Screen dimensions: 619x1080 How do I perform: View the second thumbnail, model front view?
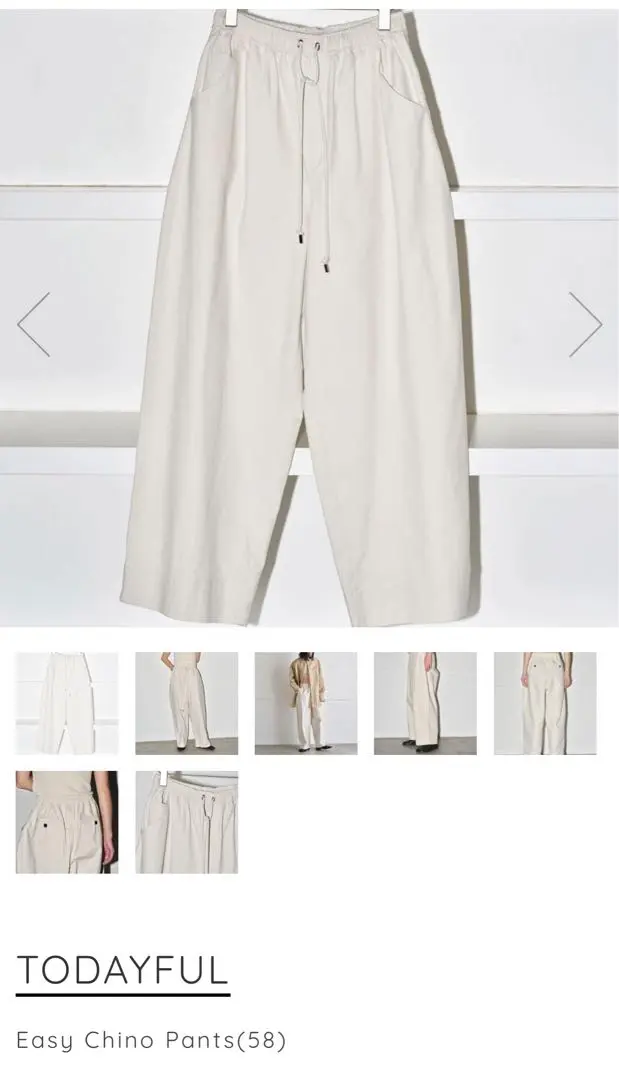pos(187,703)
